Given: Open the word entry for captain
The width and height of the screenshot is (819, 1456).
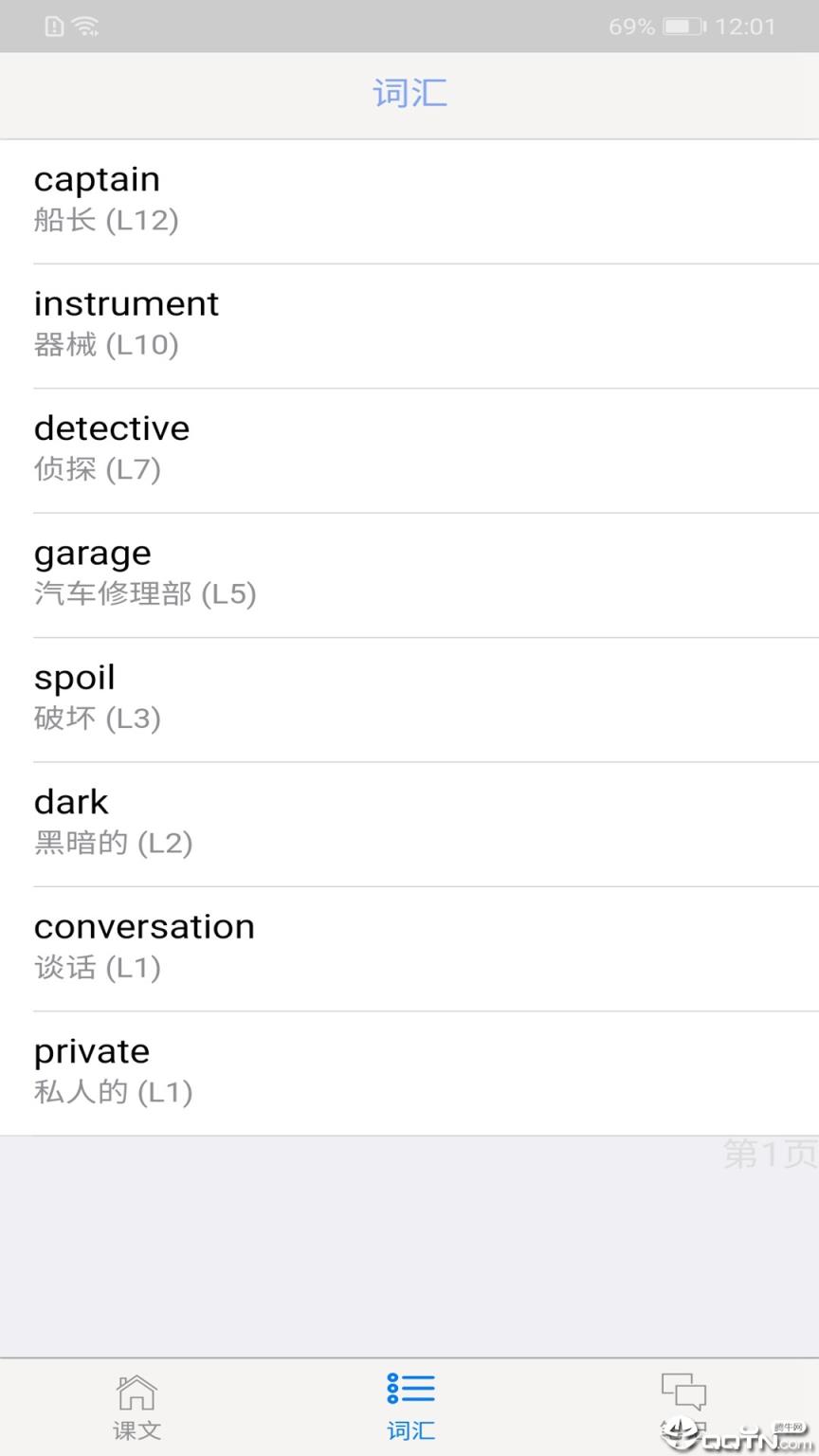Looking at the screenshot, I should click(x=409, y=199).
